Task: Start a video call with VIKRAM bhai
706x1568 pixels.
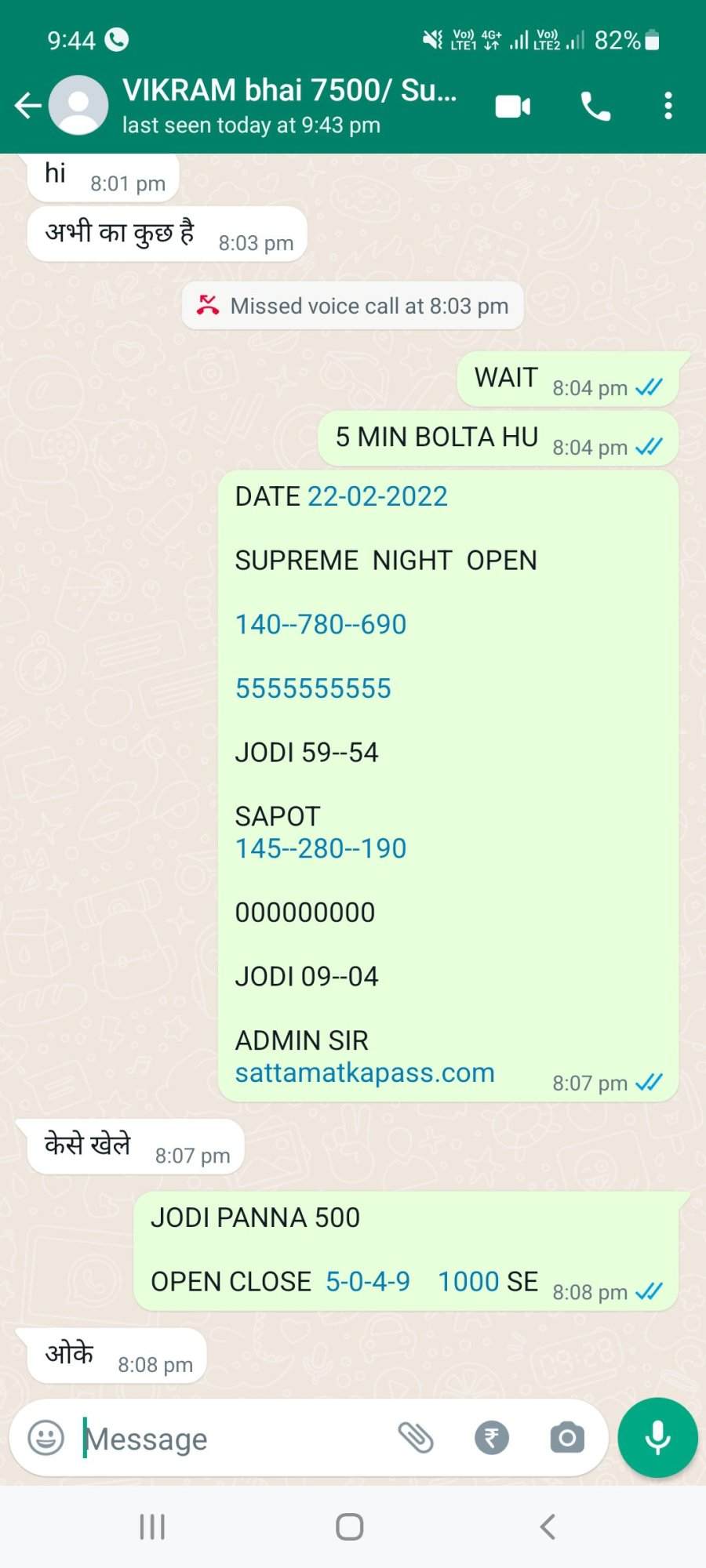Action: pos(513,106)
